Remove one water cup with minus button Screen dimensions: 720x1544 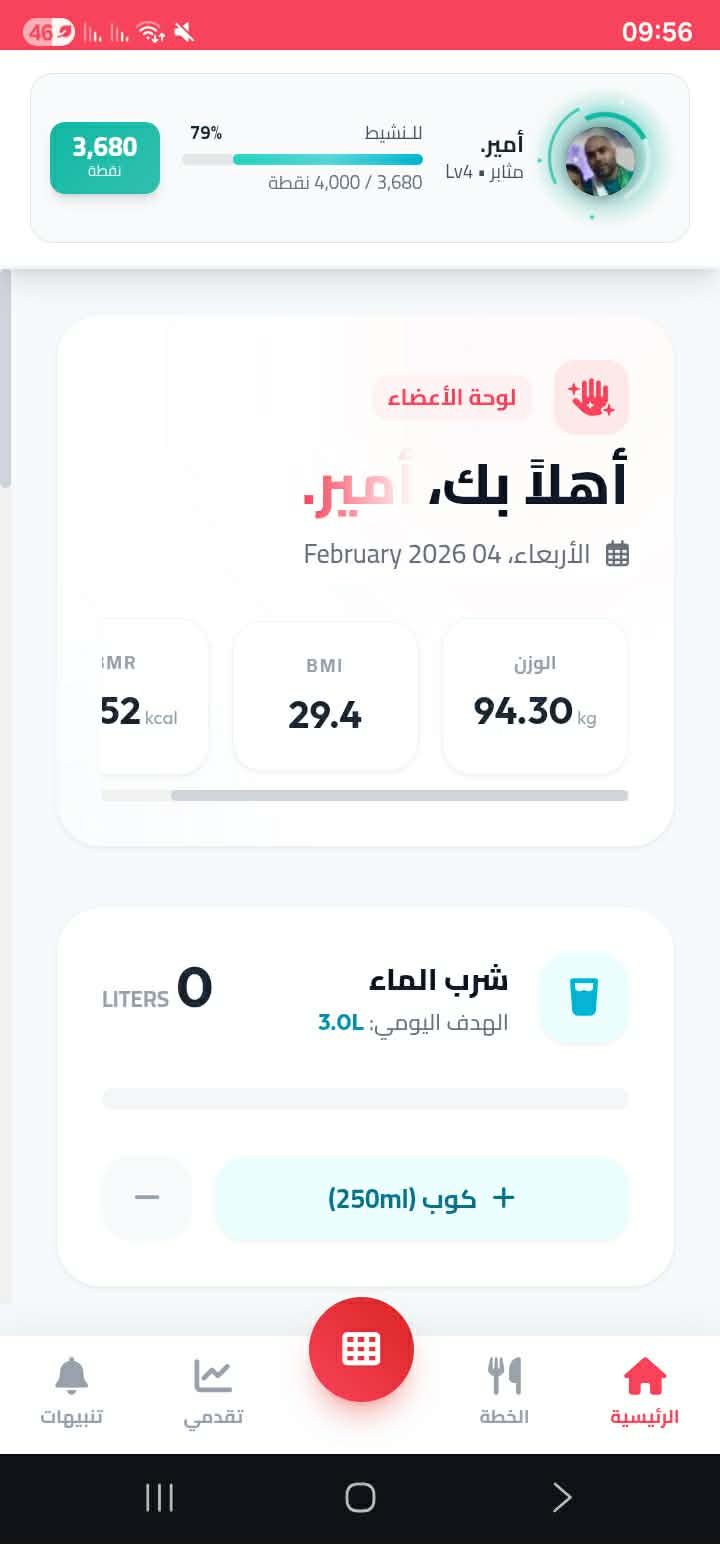[x=146, y=1197]
